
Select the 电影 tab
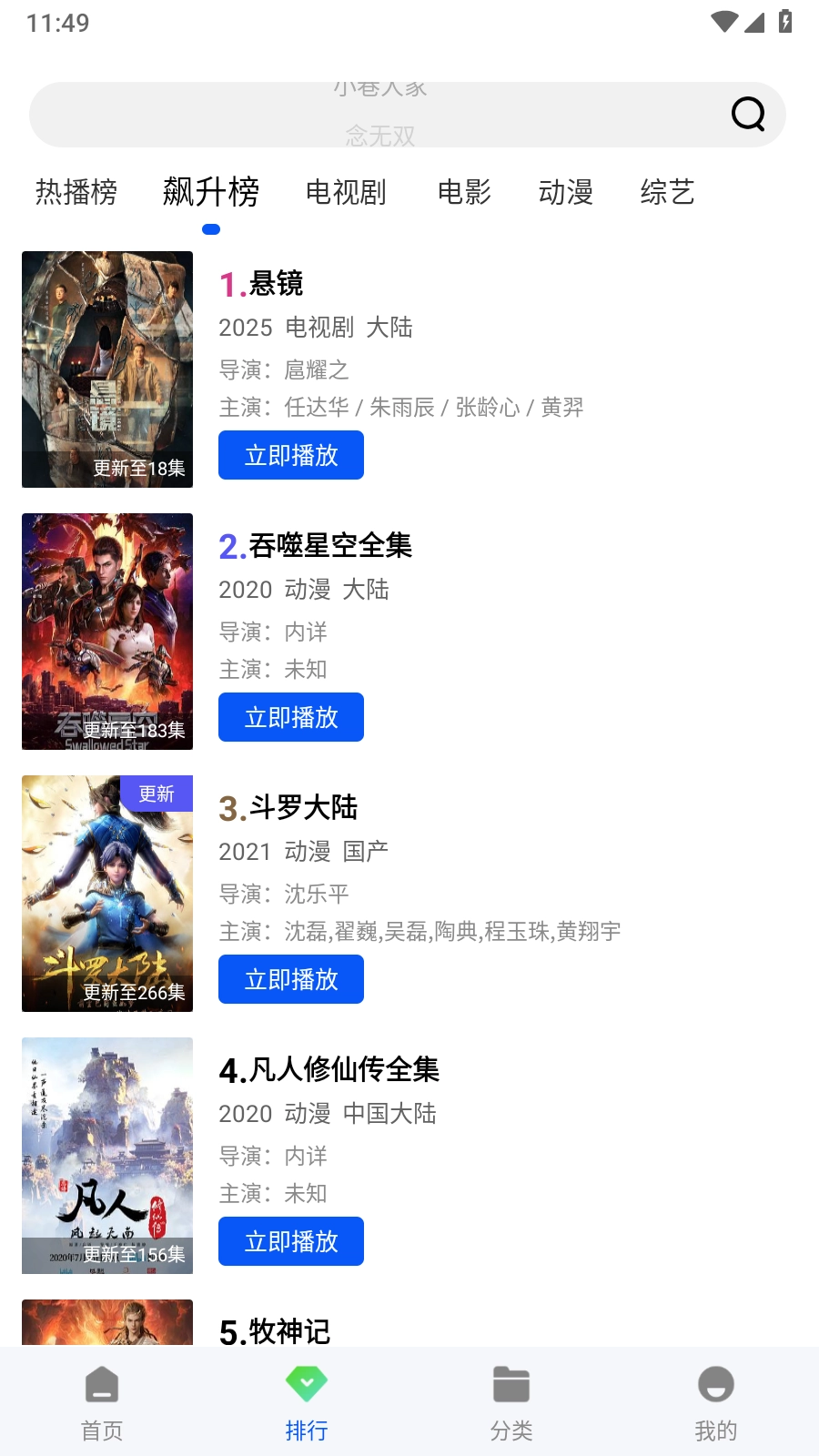click(465, 192)
